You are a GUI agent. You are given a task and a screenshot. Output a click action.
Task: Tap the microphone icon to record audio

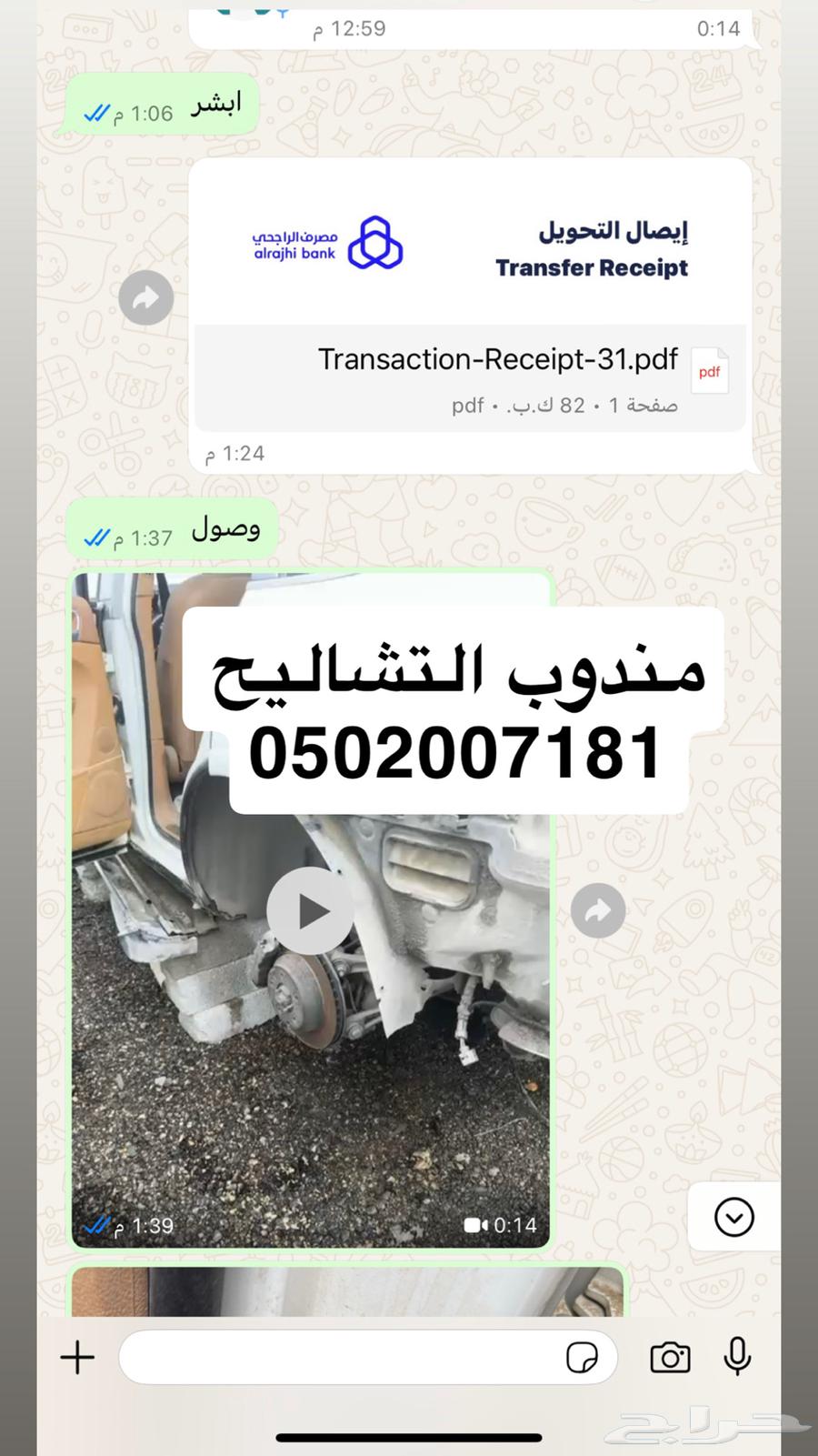[738, 1357]
